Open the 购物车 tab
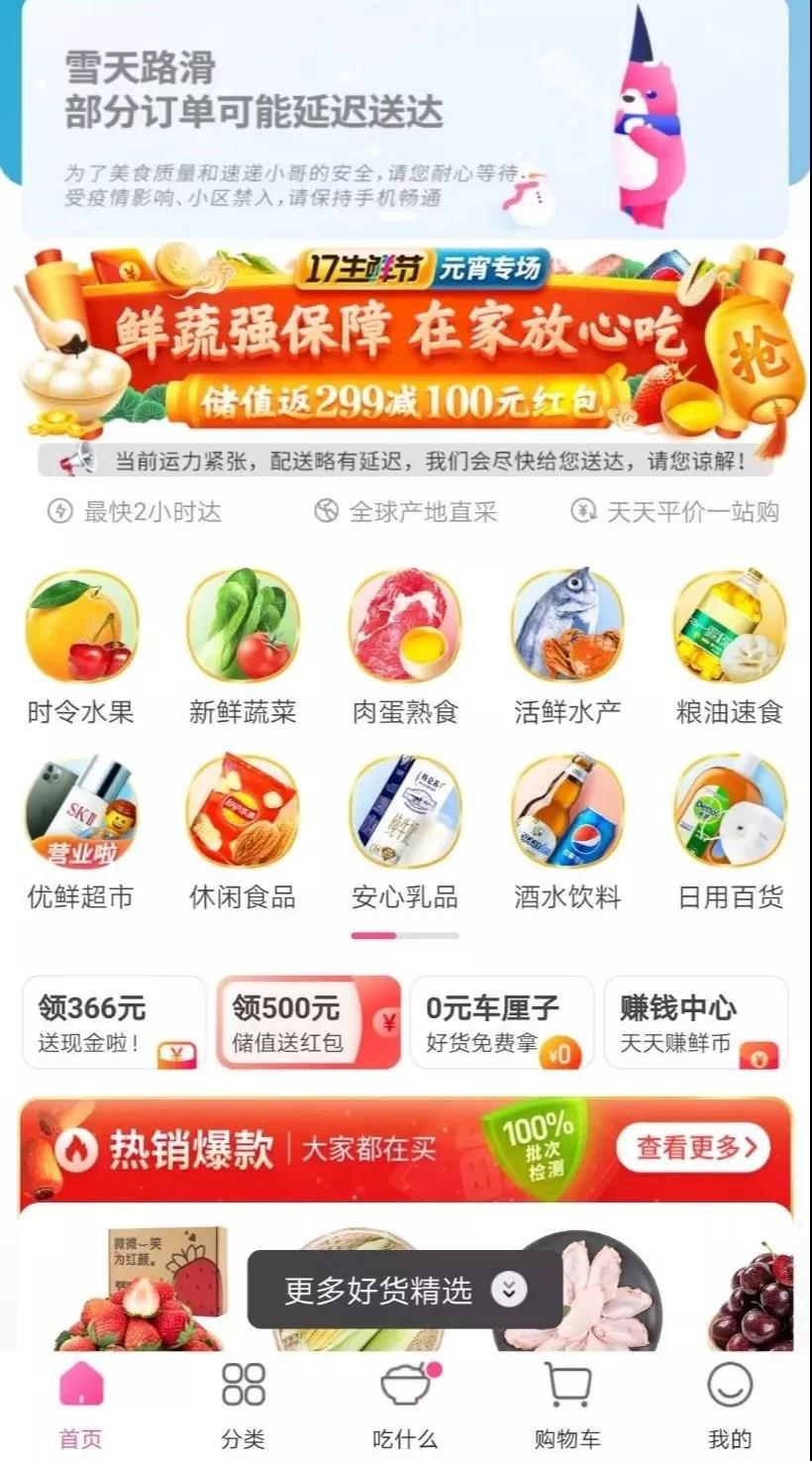This screenshot has width=812, height=1461. pyautogui.click(x=567, y=1406)
